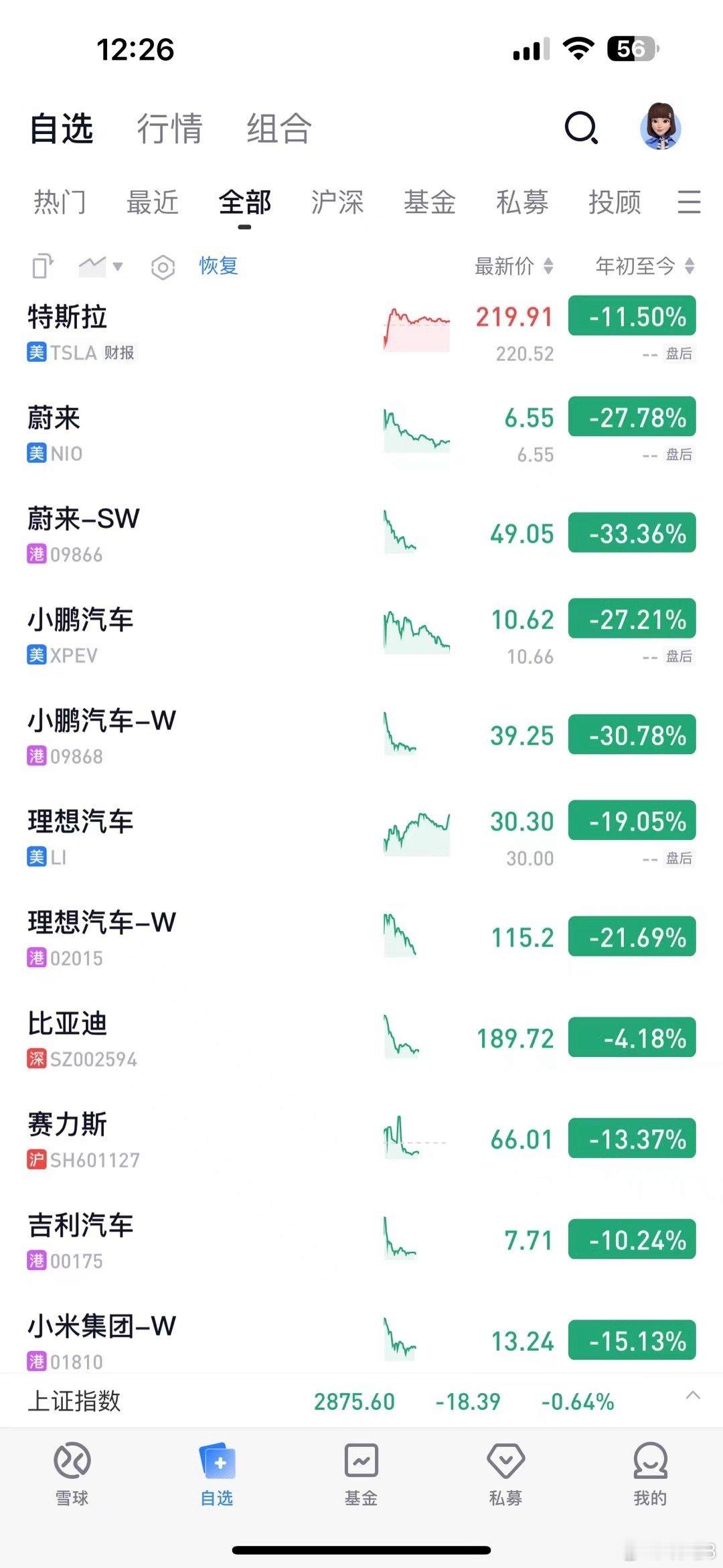Select the 热门 category tab

pyautogui.click(x=60, y=202)
